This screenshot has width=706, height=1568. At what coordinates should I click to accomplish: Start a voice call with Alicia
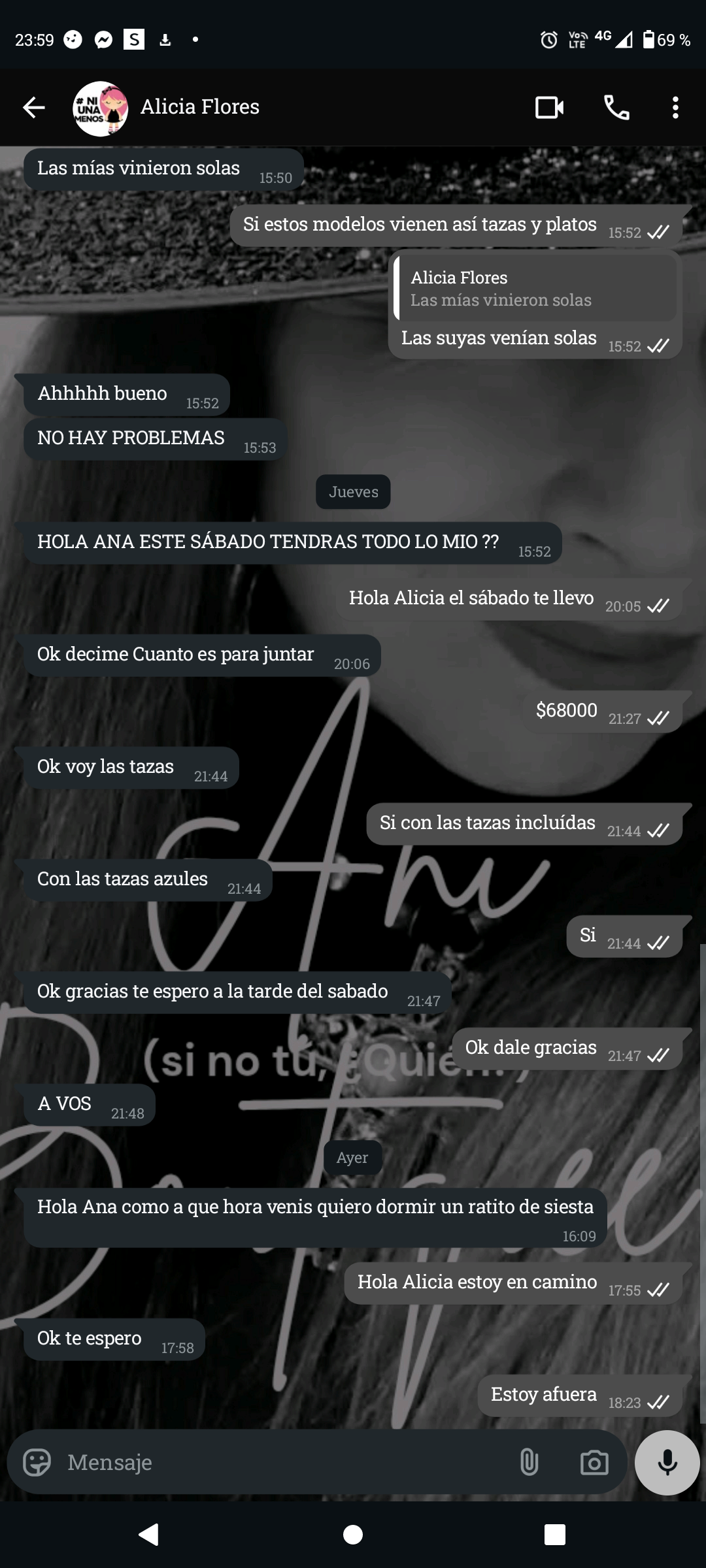click(x=616, y=107)
